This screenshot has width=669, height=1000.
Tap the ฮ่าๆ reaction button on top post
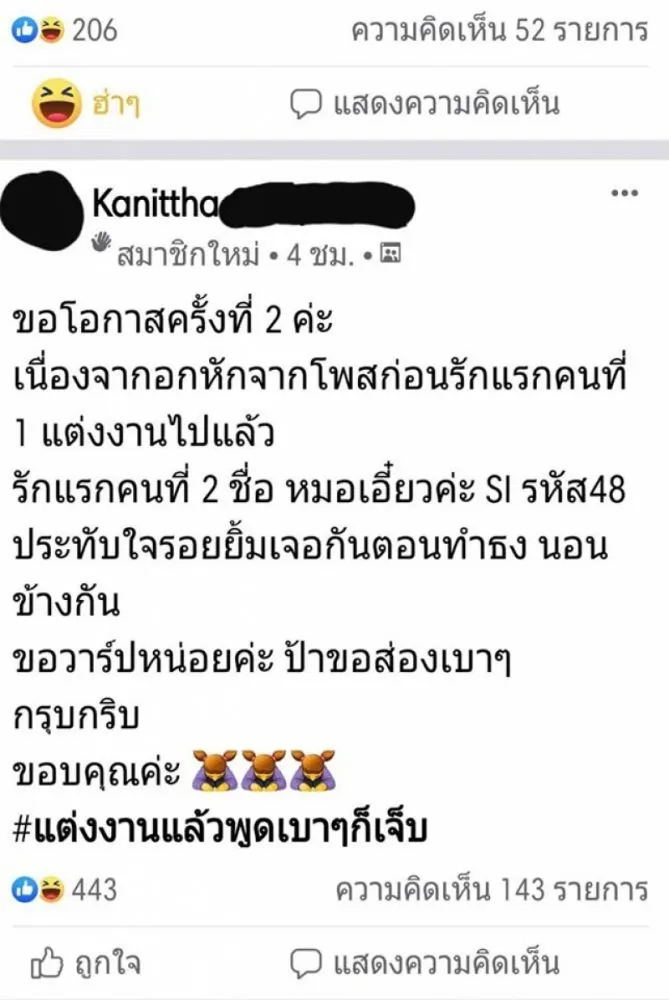86,104
